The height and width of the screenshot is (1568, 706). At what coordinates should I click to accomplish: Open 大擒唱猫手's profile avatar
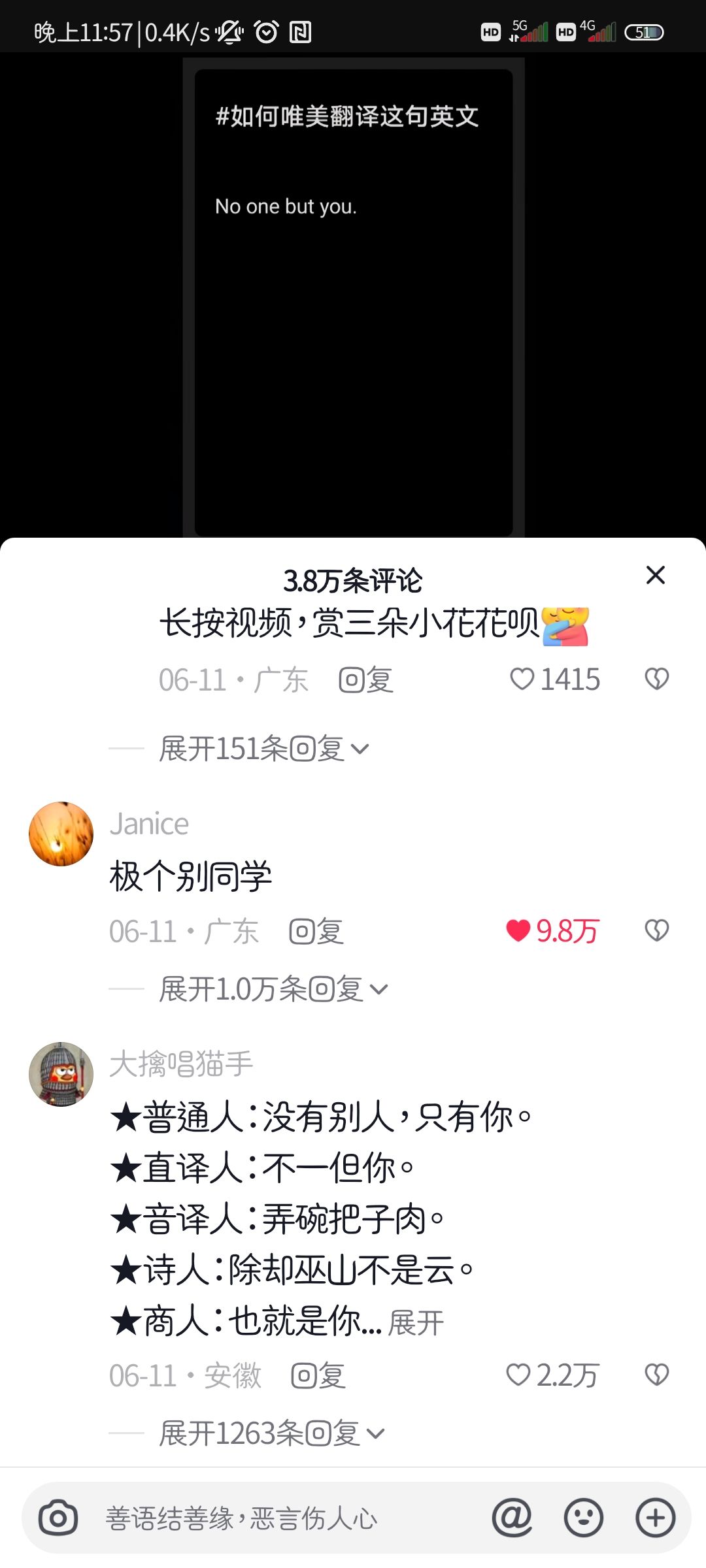[x=61, y=1074]
